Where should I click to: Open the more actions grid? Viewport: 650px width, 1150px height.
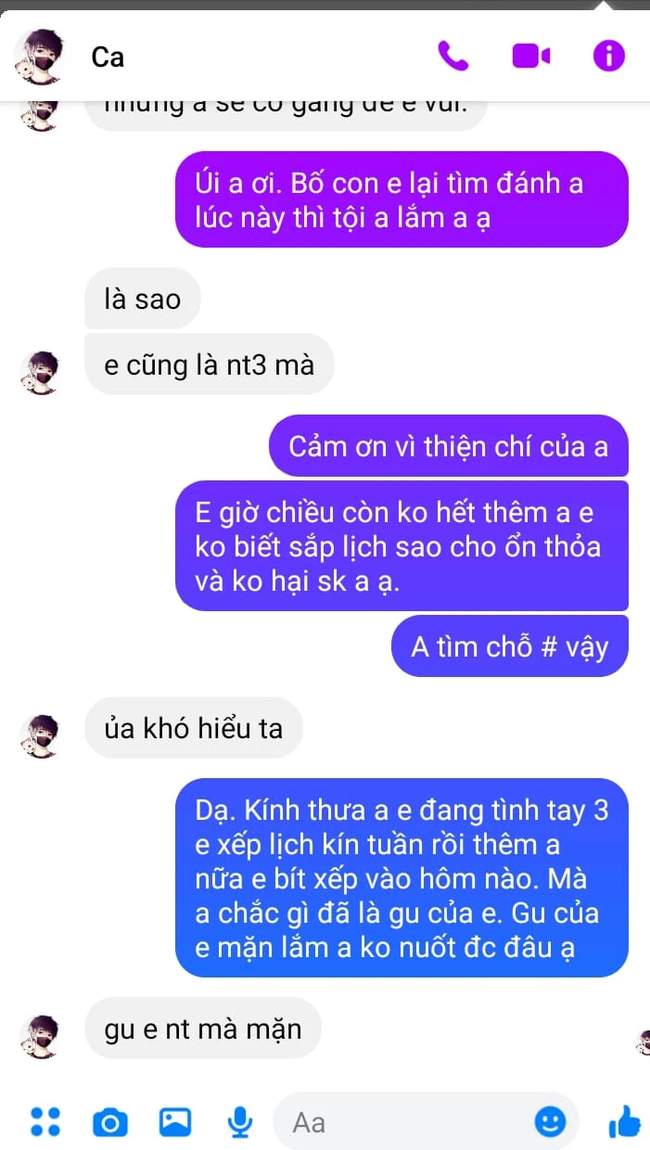point(45,1122)
